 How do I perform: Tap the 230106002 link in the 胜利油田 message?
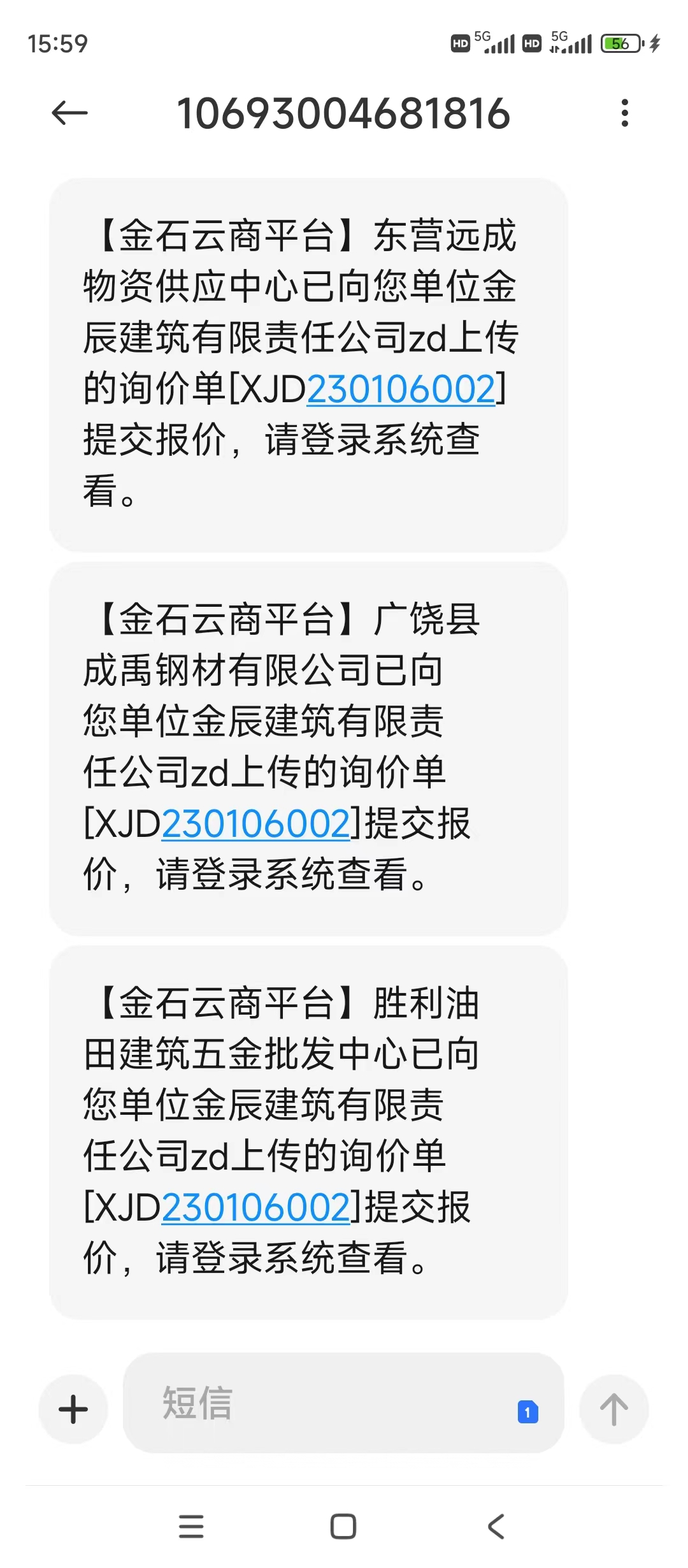point(256,1207)
